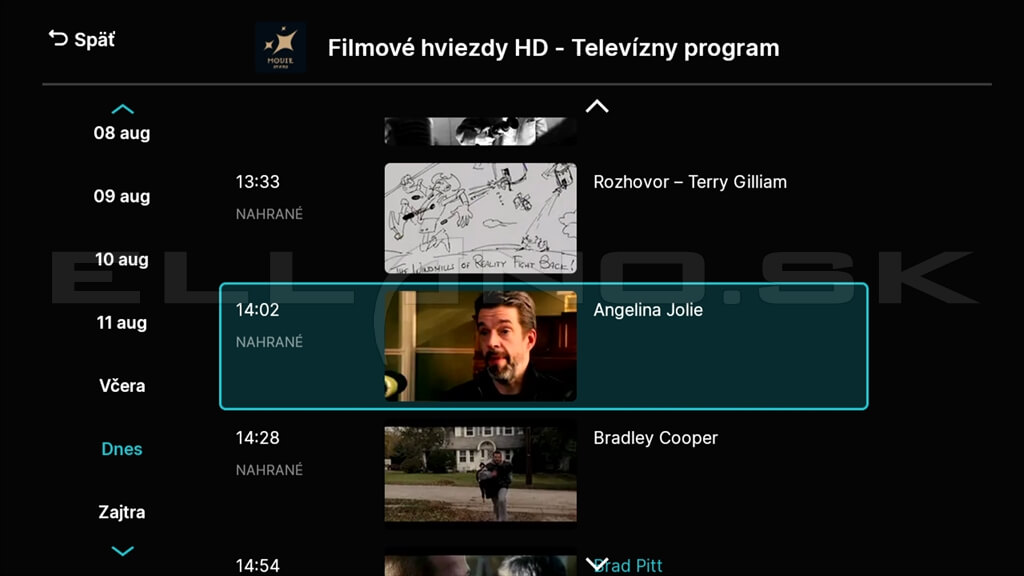Open the Brad Pitt program at 14:54
The width and height of the screenshot is (1024, 576).
[x=543, y=564]
